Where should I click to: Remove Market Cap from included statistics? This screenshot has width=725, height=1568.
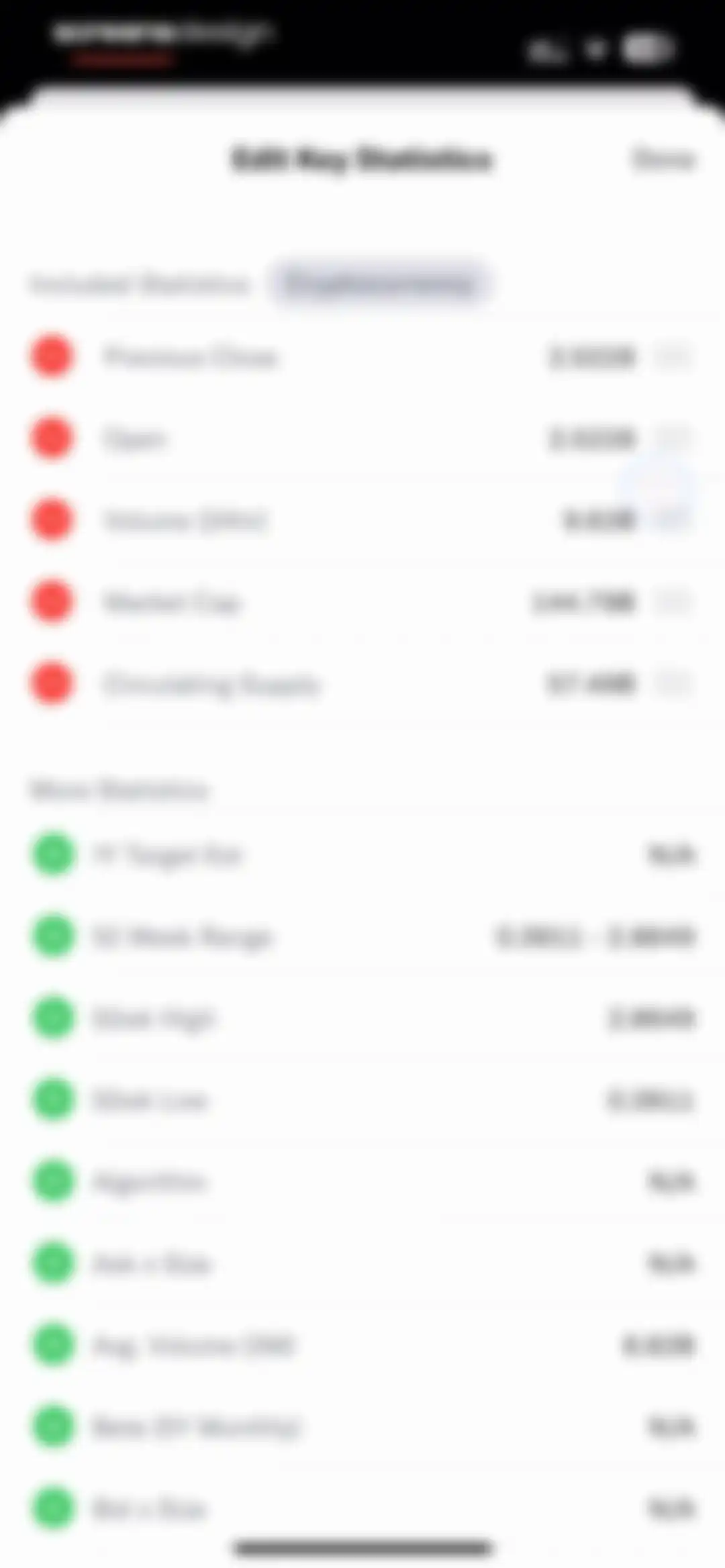tap(52, 601)
